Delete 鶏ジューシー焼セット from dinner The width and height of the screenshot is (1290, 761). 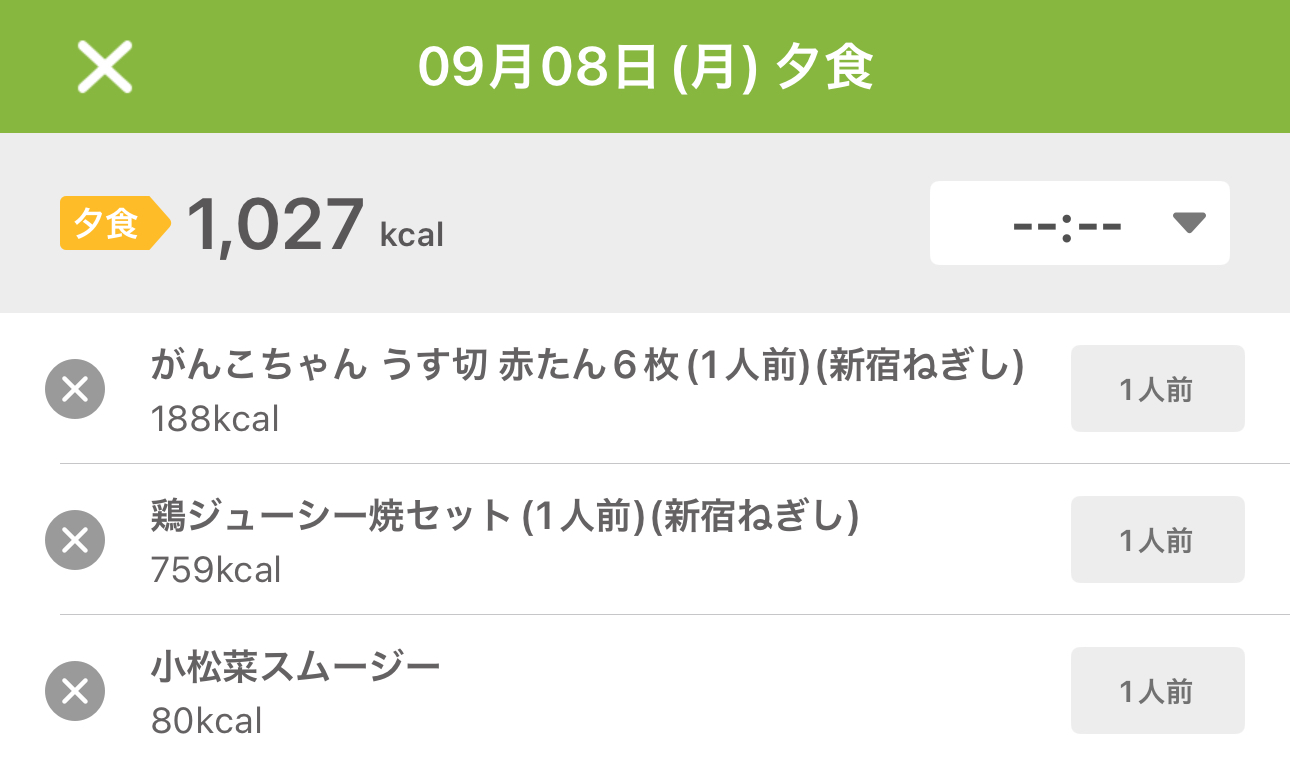point(75,540)
